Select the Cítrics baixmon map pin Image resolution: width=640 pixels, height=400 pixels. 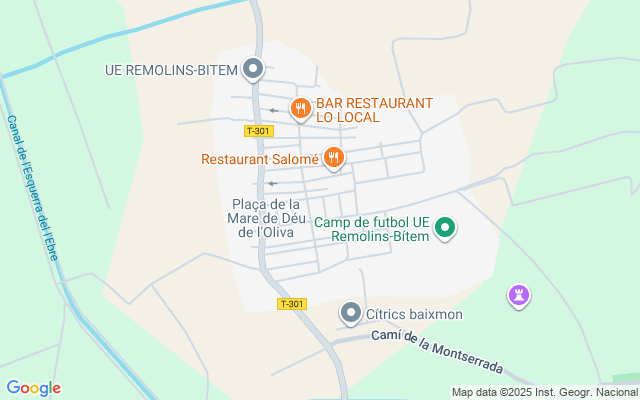(x=350, y=313)
